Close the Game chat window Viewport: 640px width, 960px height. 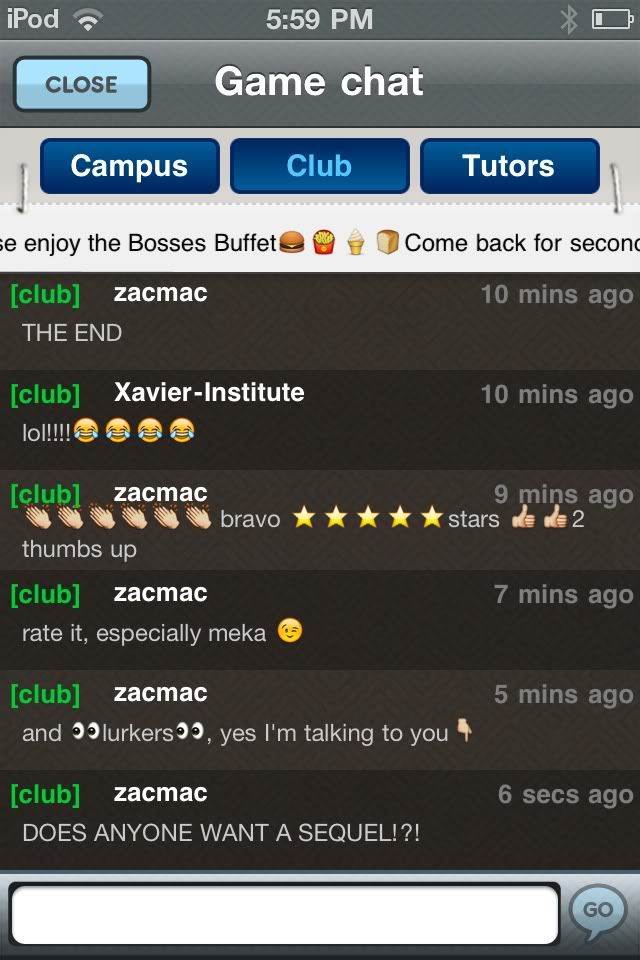(82, 84)
